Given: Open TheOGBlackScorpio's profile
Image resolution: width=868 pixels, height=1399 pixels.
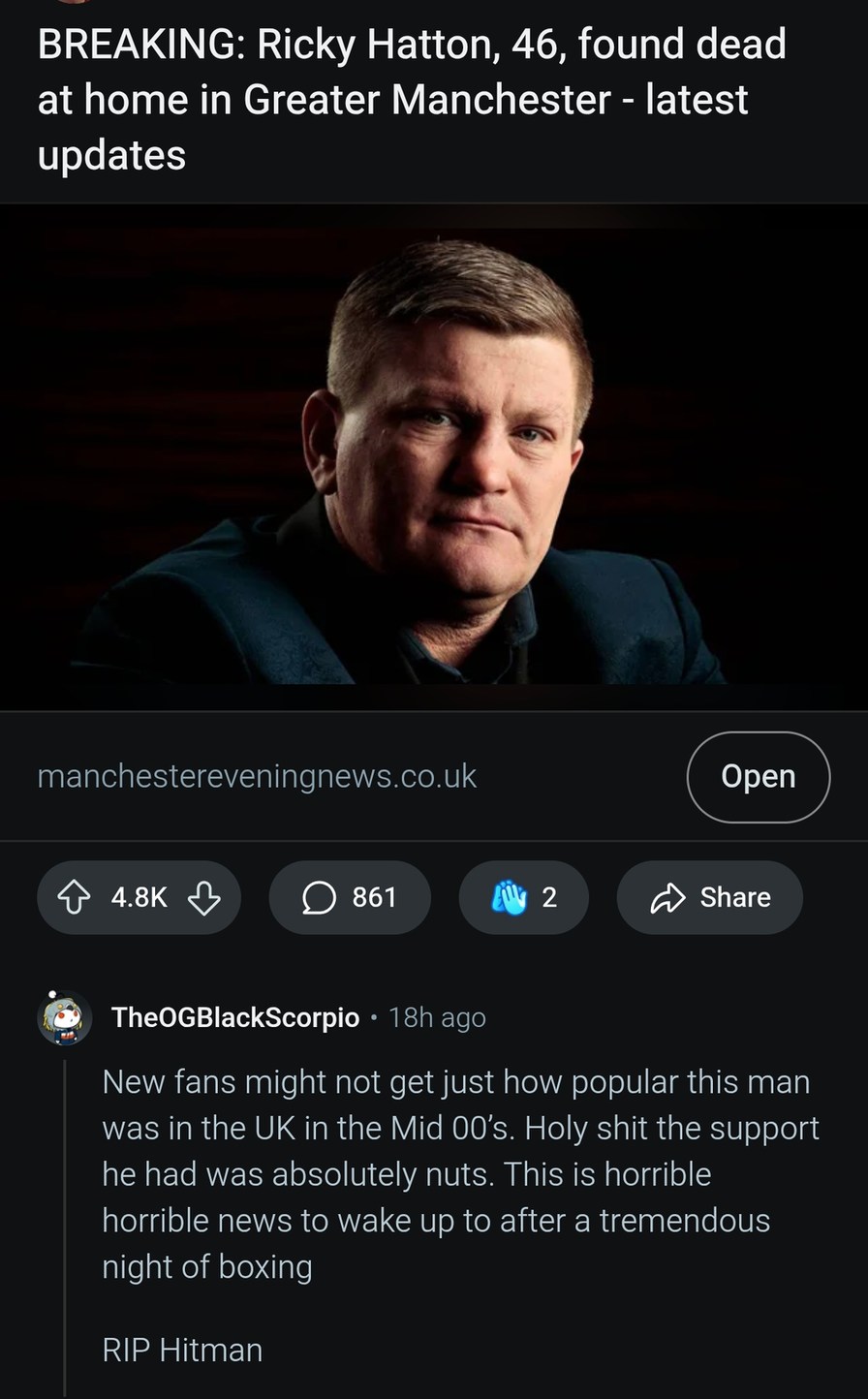Looking at the screenshot, I should 234,1017.
